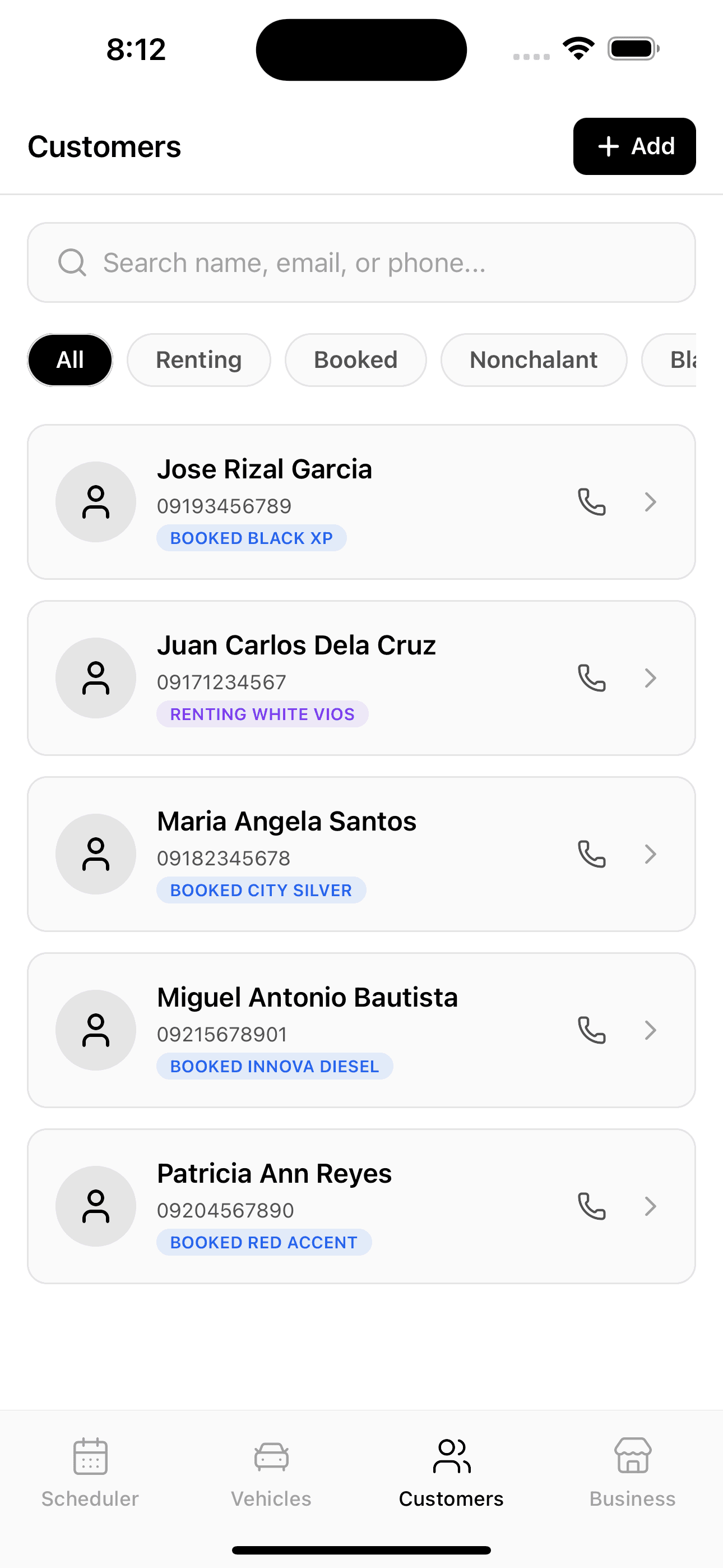Image resolution: width=723 pixels, height=1568 pixels.
Task: Enable the Nonchalant filter
Action: [533, 359]
